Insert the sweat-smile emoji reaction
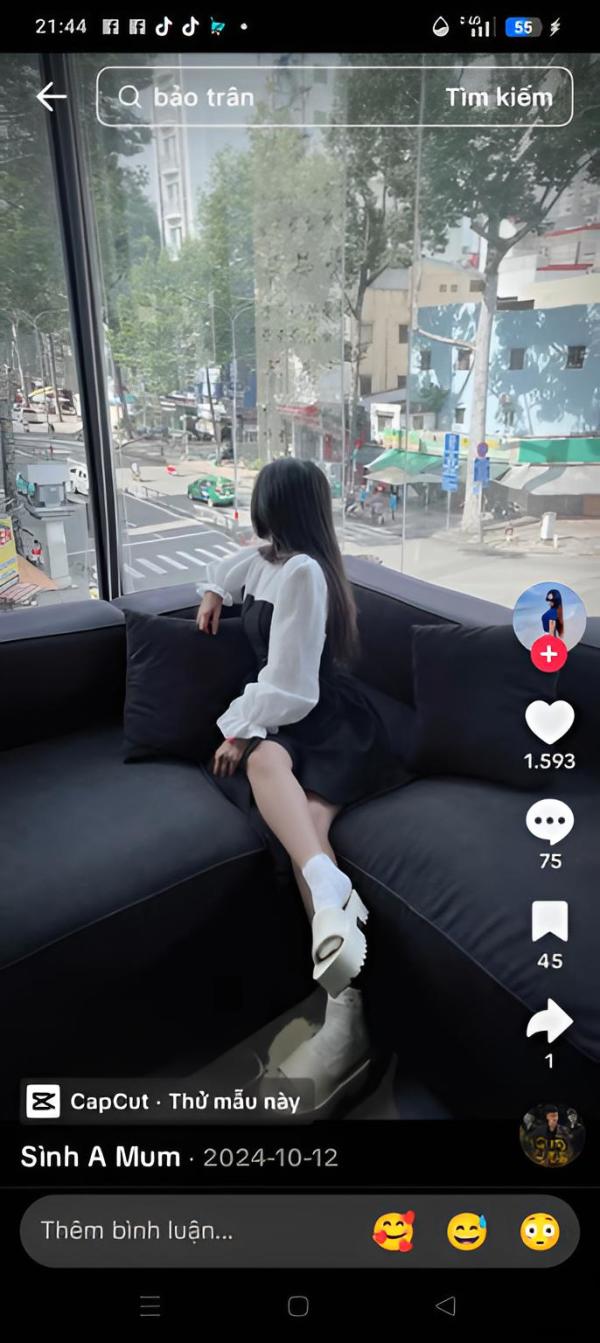This screenshot has width=600, height=1343. [x=467, y=1231]
